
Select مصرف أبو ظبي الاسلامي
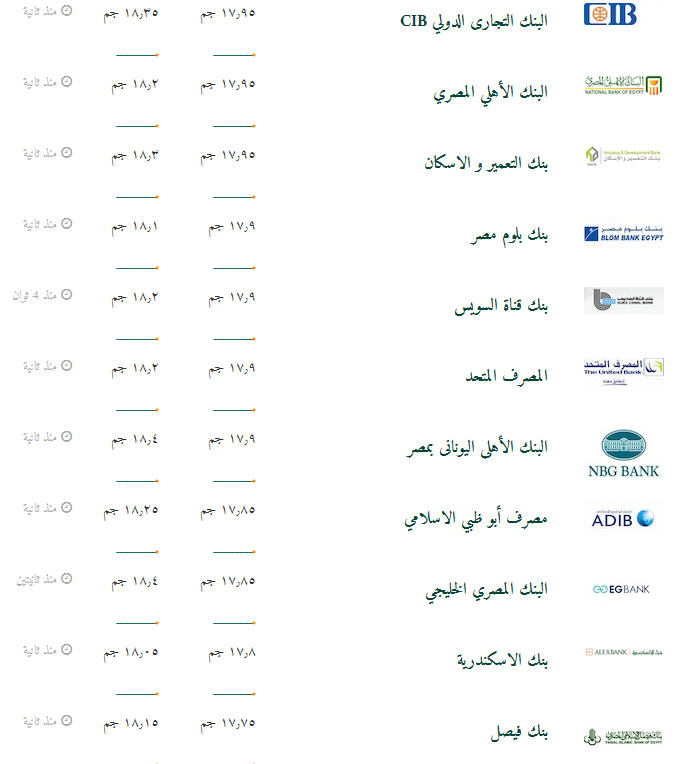point(476,520)
